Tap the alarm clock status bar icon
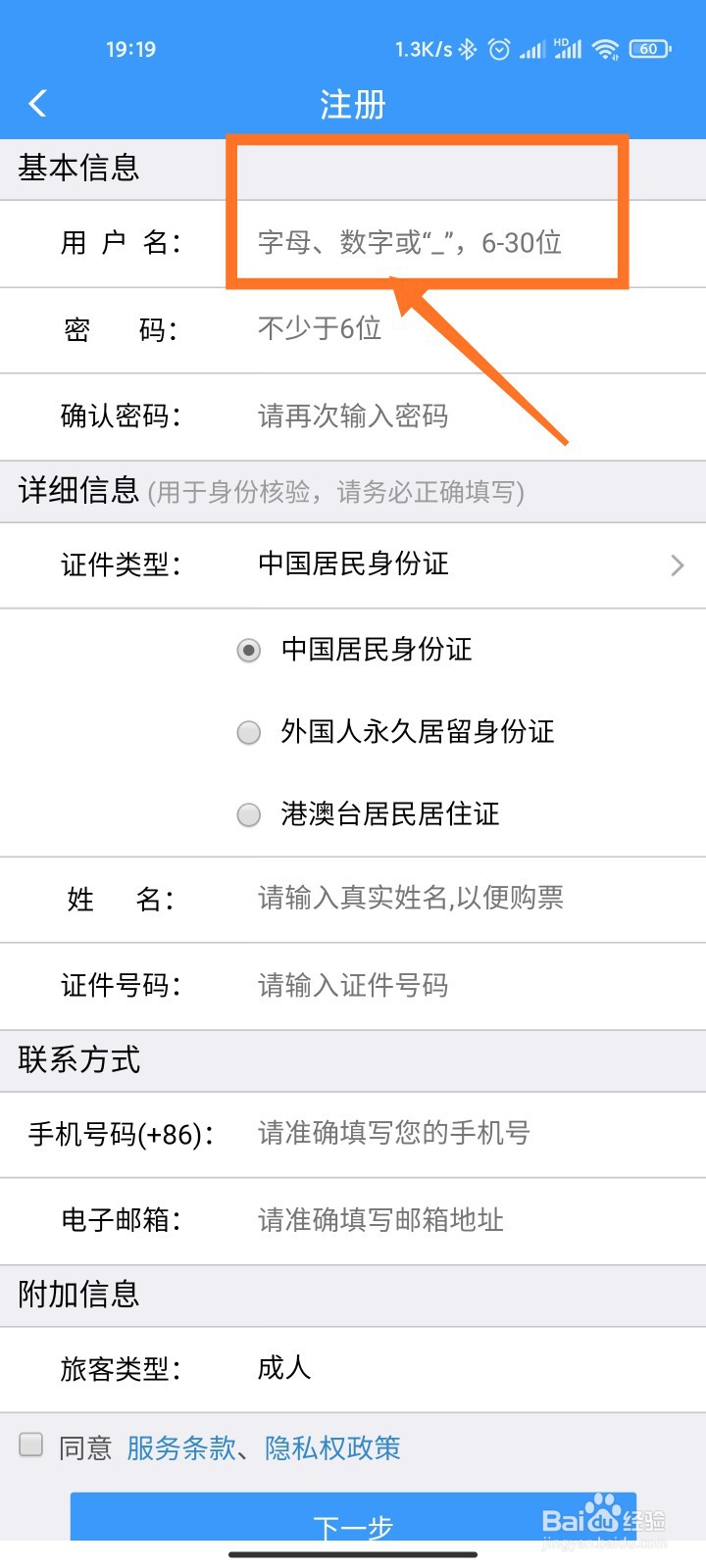Image resolution: width=706 pixels, height=1568 pixels. (x=500, y=48)
